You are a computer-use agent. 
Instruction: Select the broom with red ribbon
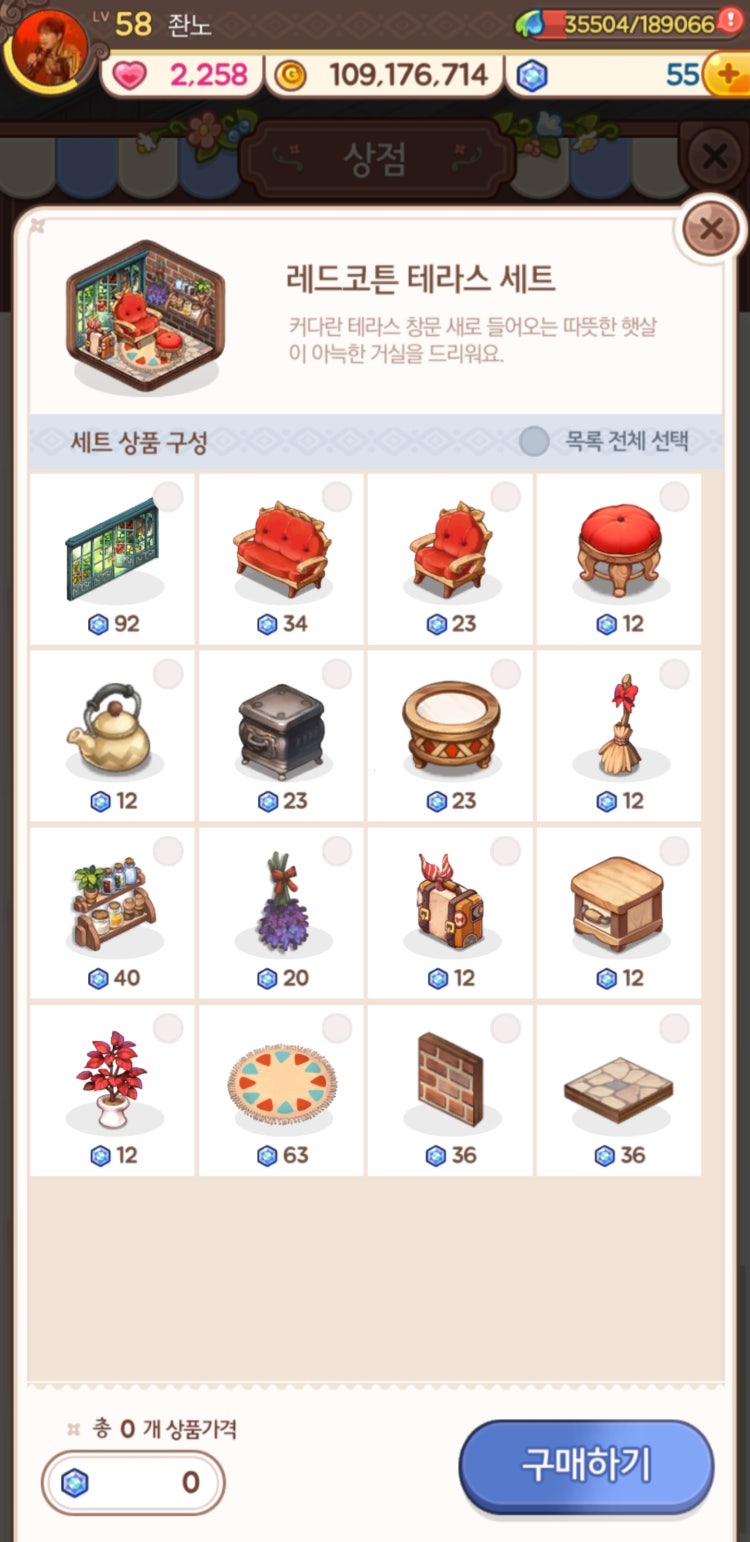(619, 736)
